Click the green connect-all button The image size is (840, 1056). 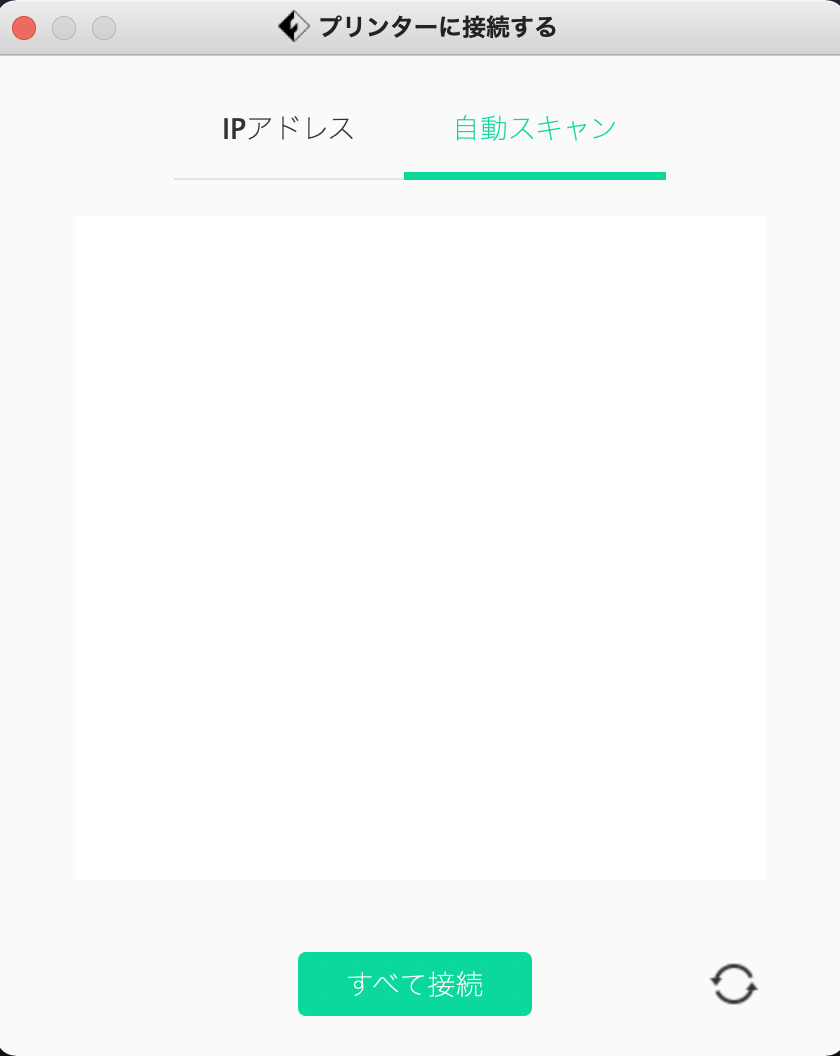click(x=414, y=984)
